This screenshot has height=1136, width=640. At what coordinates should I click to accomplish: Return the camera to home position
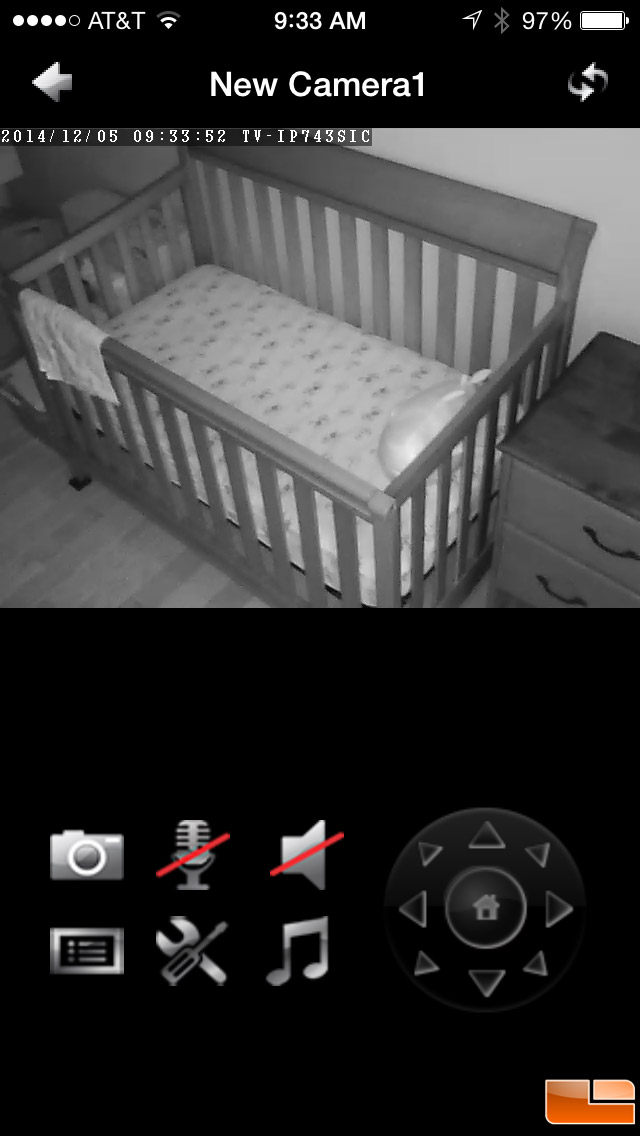click(486, 908)
